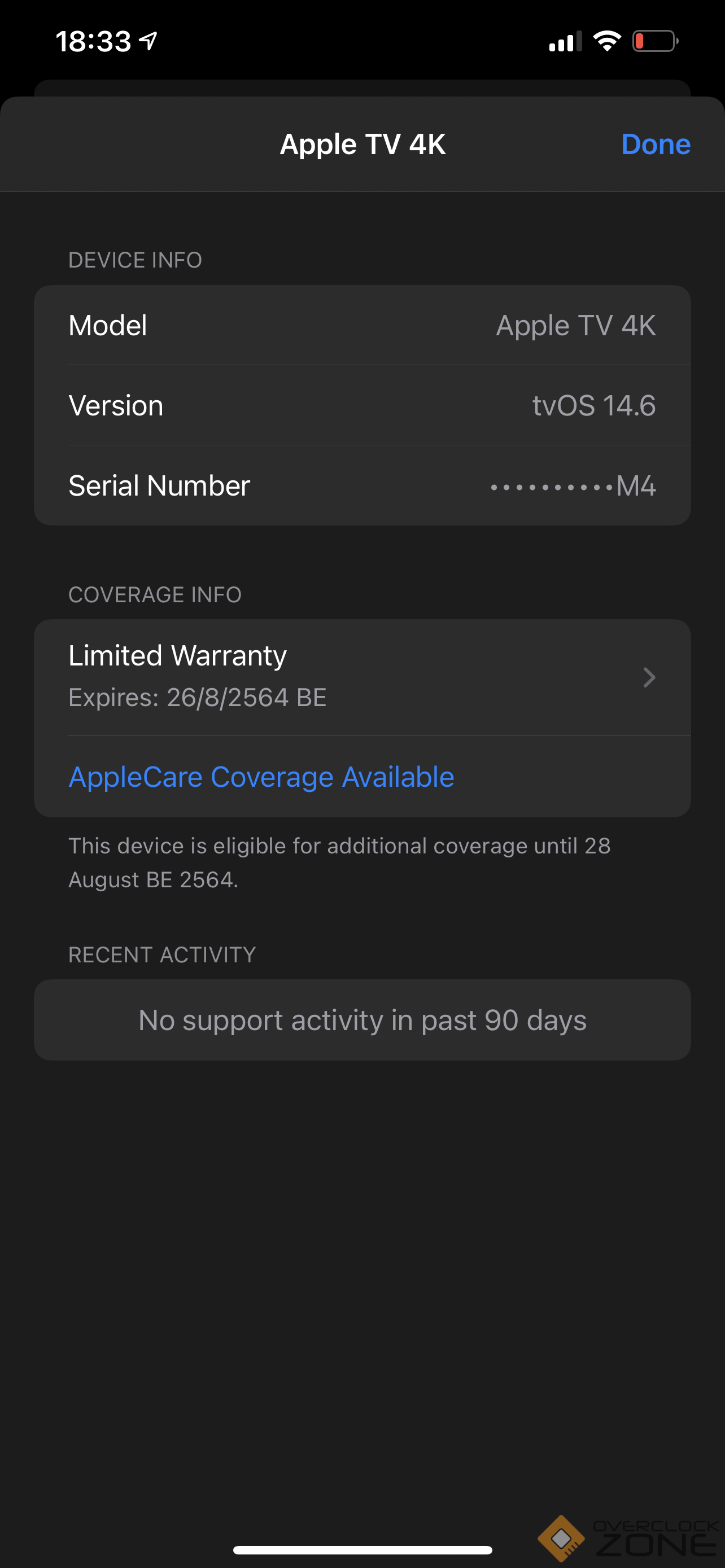
Task: Tap Done to close device details
Action: 655,144
